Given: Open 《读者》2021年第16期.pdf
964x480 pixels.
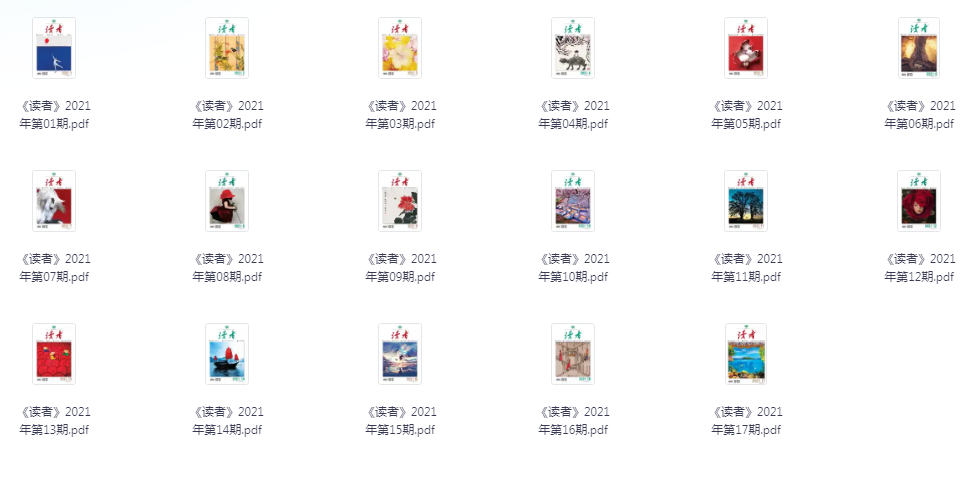Looking at the screenshot, I should tap(573, 354).
